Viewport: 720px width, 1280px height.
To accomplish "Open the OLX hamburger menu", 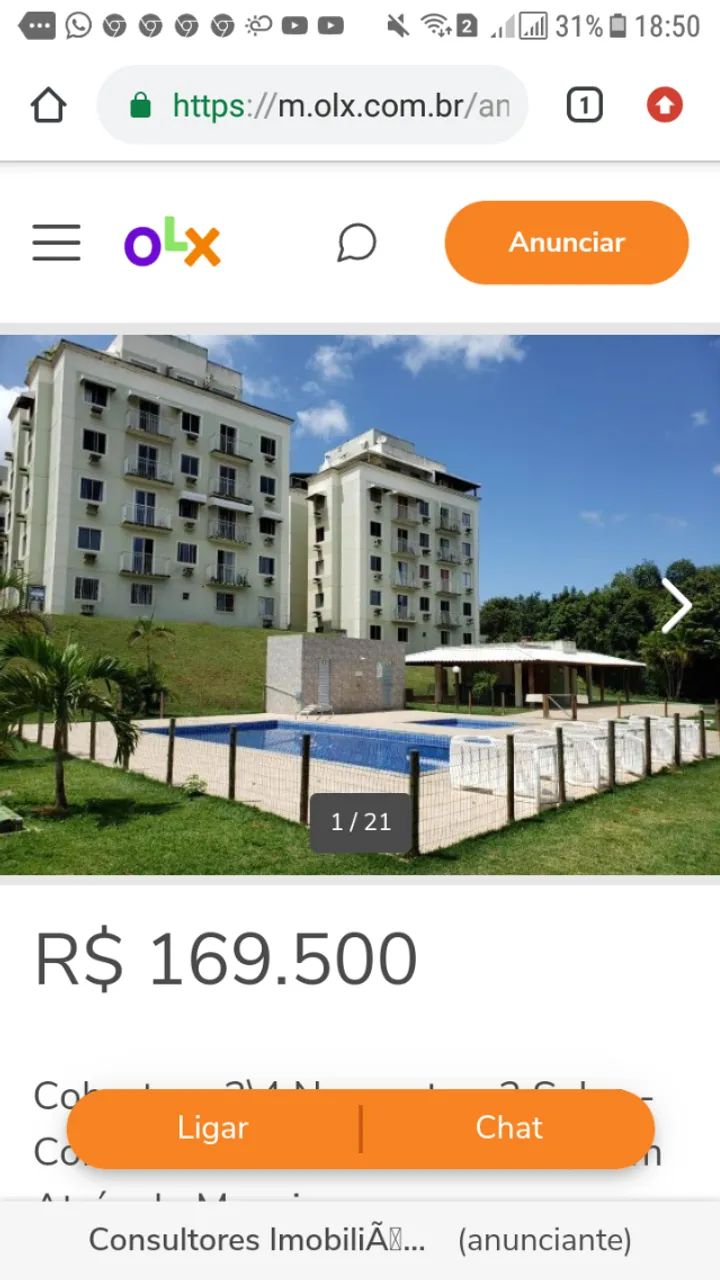I will (x=56, y=243).
